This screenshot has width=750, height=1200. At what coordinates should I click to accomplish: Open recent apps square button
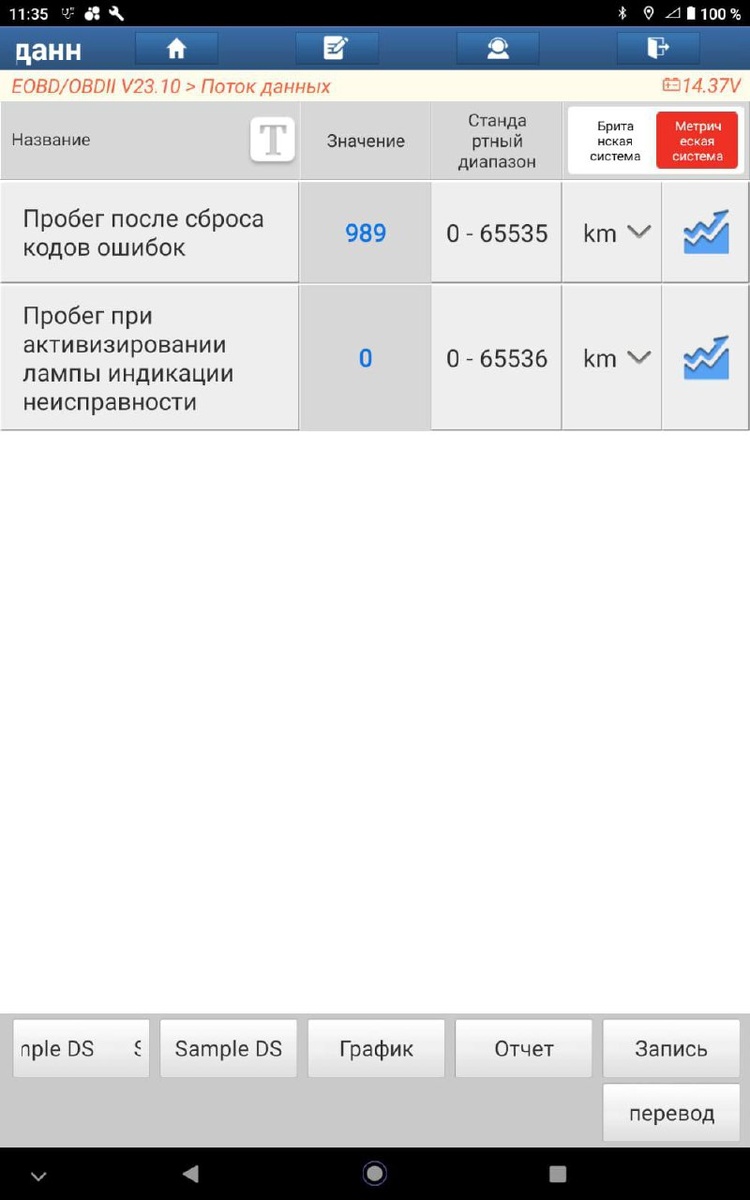558,1174
